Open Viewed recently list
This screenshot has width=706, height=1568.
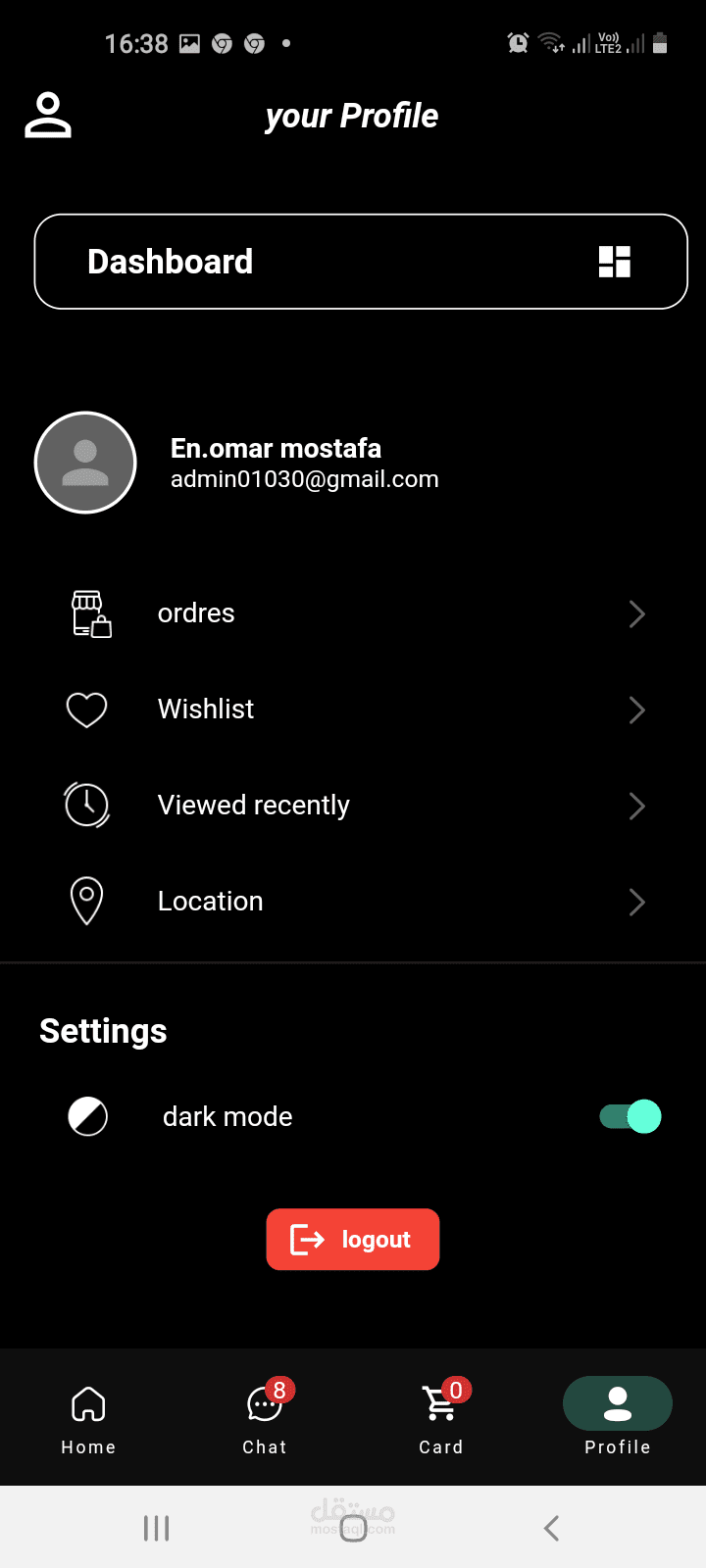pos(353,806)
